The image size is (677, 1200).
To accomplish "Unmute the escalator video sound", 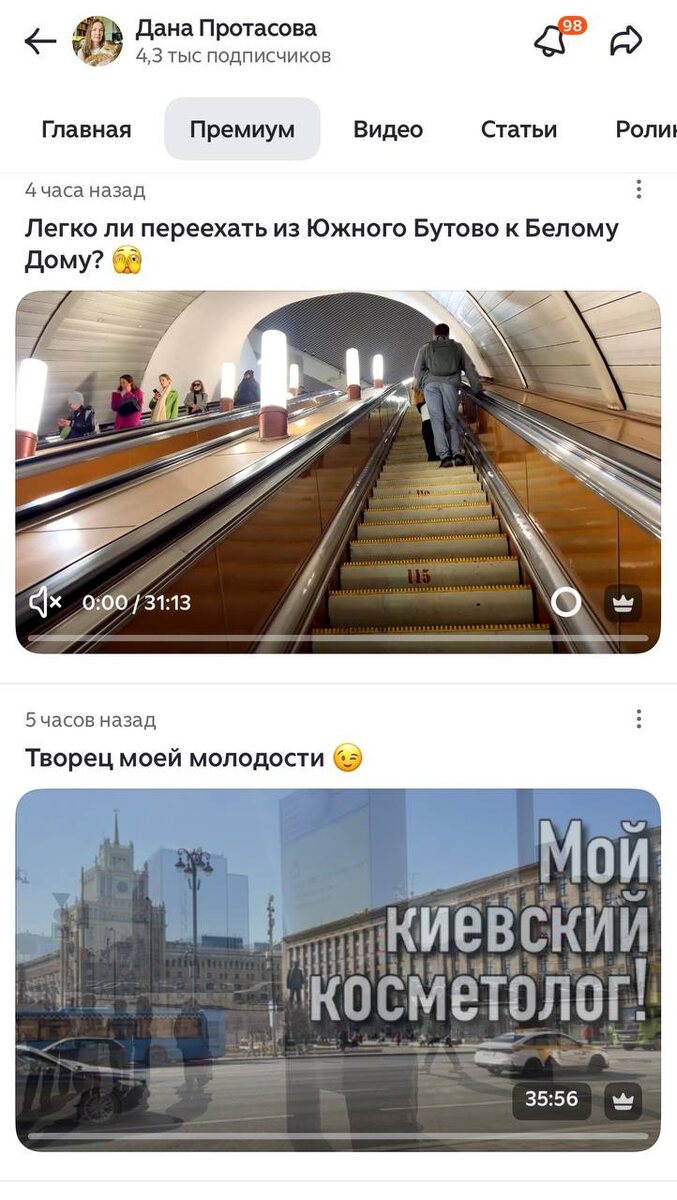I will coord(44,602).
